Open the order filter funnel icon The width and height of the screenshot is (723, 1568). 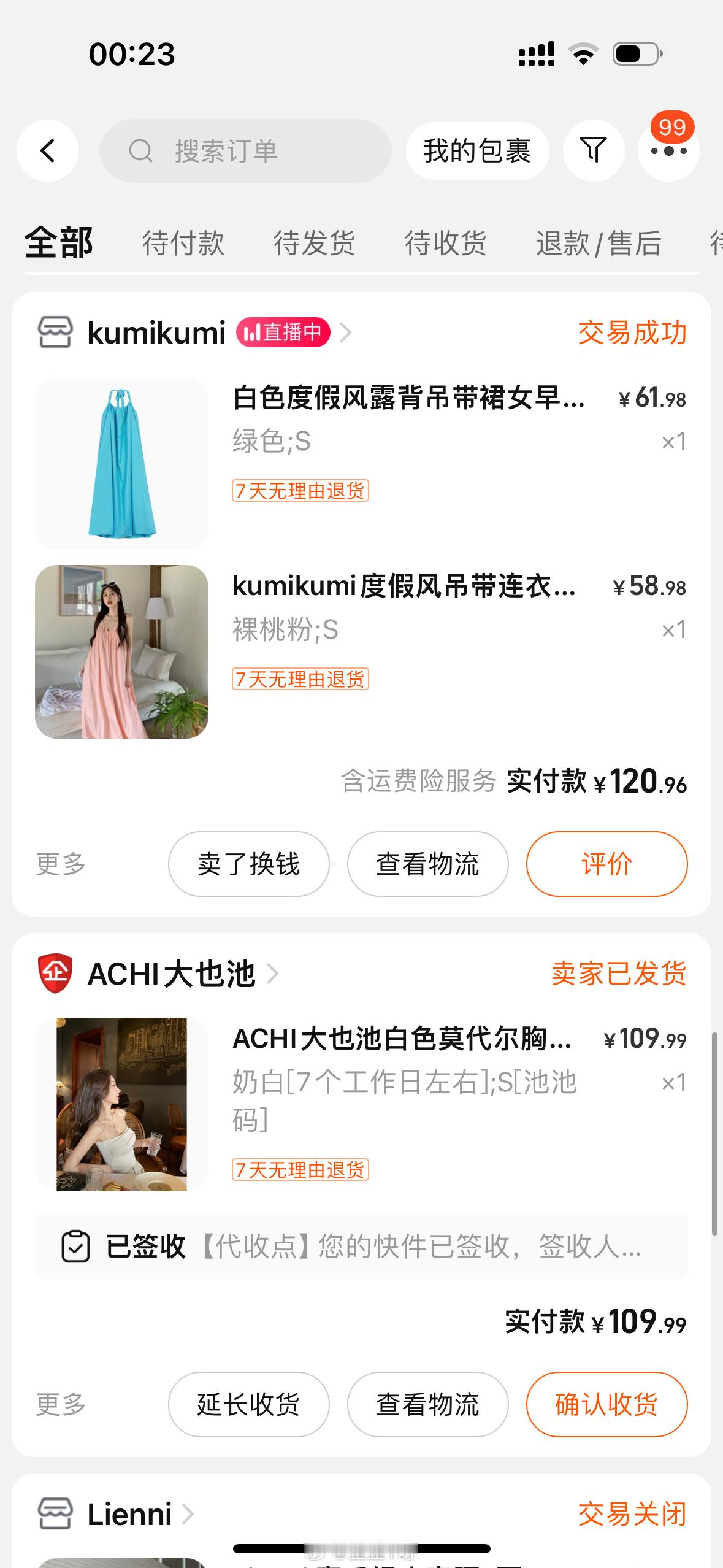pos(594,150)
